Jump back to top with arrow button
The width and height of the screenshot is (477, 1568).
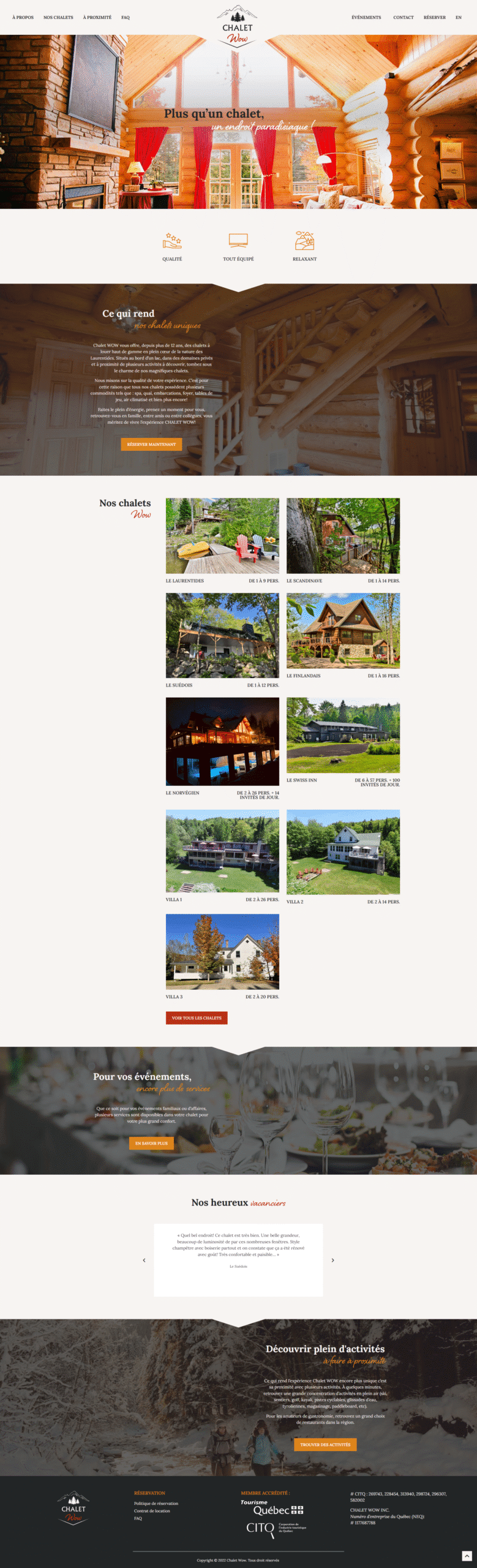click(x=467, y=1556)
